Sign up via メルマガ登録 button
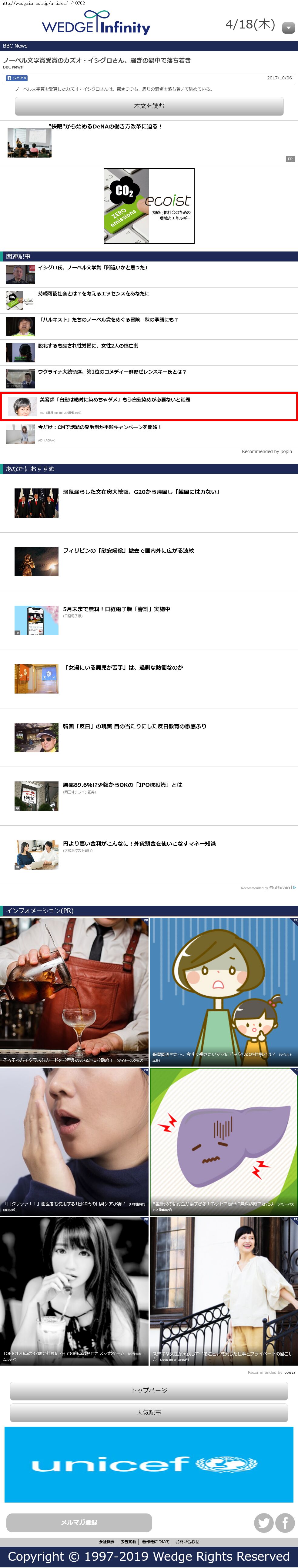298x1568 pixels. pos(79,1522)
